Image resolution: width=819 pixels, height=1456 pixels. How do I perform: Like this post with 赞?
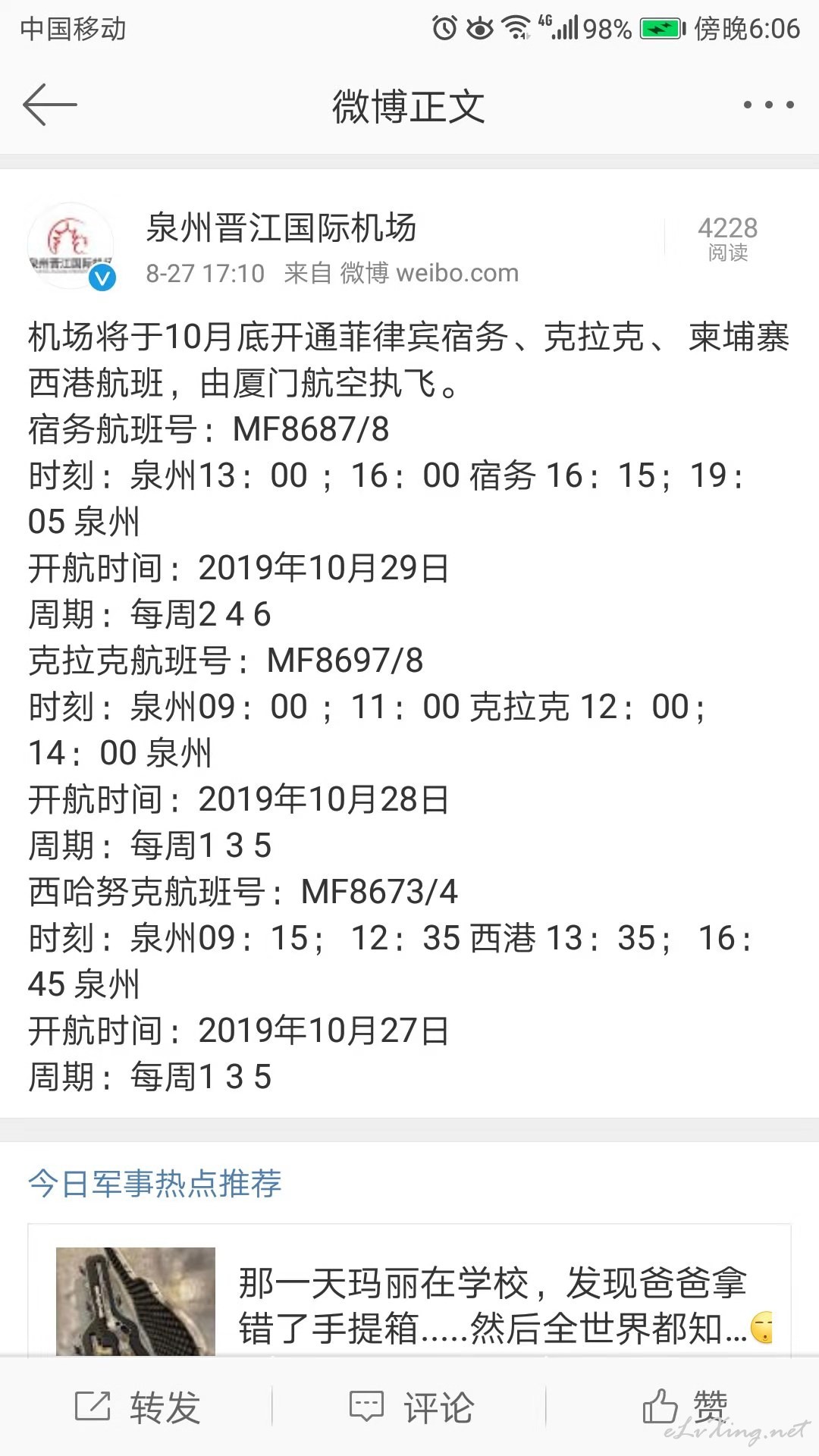click(684, 1407)
